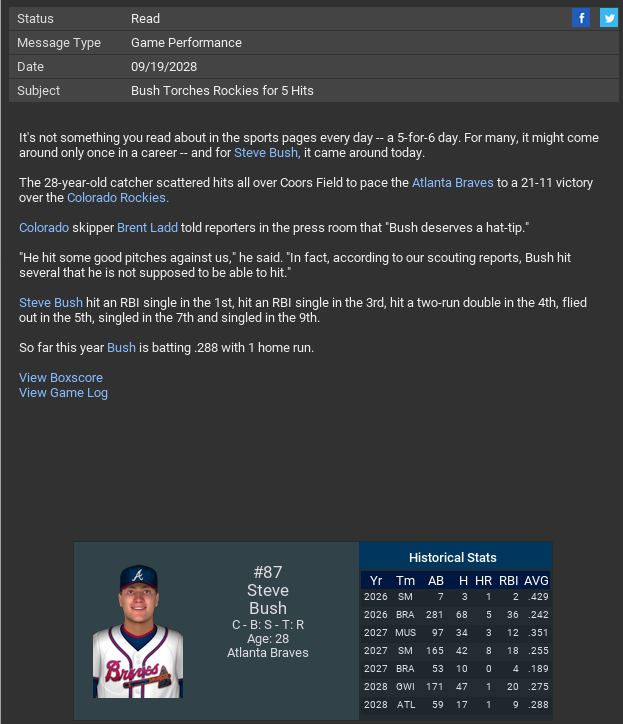Open Steve Bush's player card photo

[x=138, y=631]
